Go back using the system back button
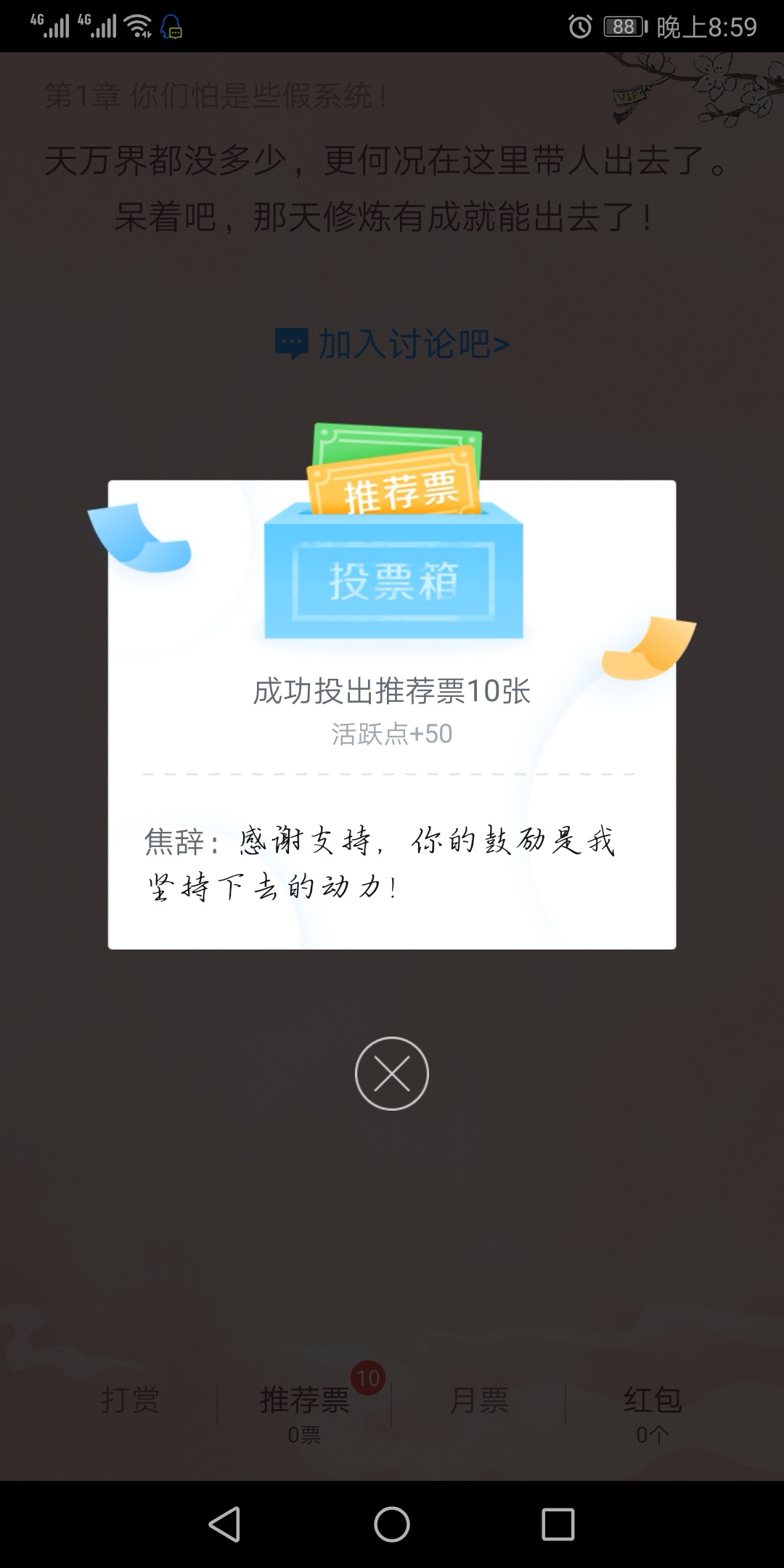This screenshot has height=1568, width=784. [x=224, y=1524]
